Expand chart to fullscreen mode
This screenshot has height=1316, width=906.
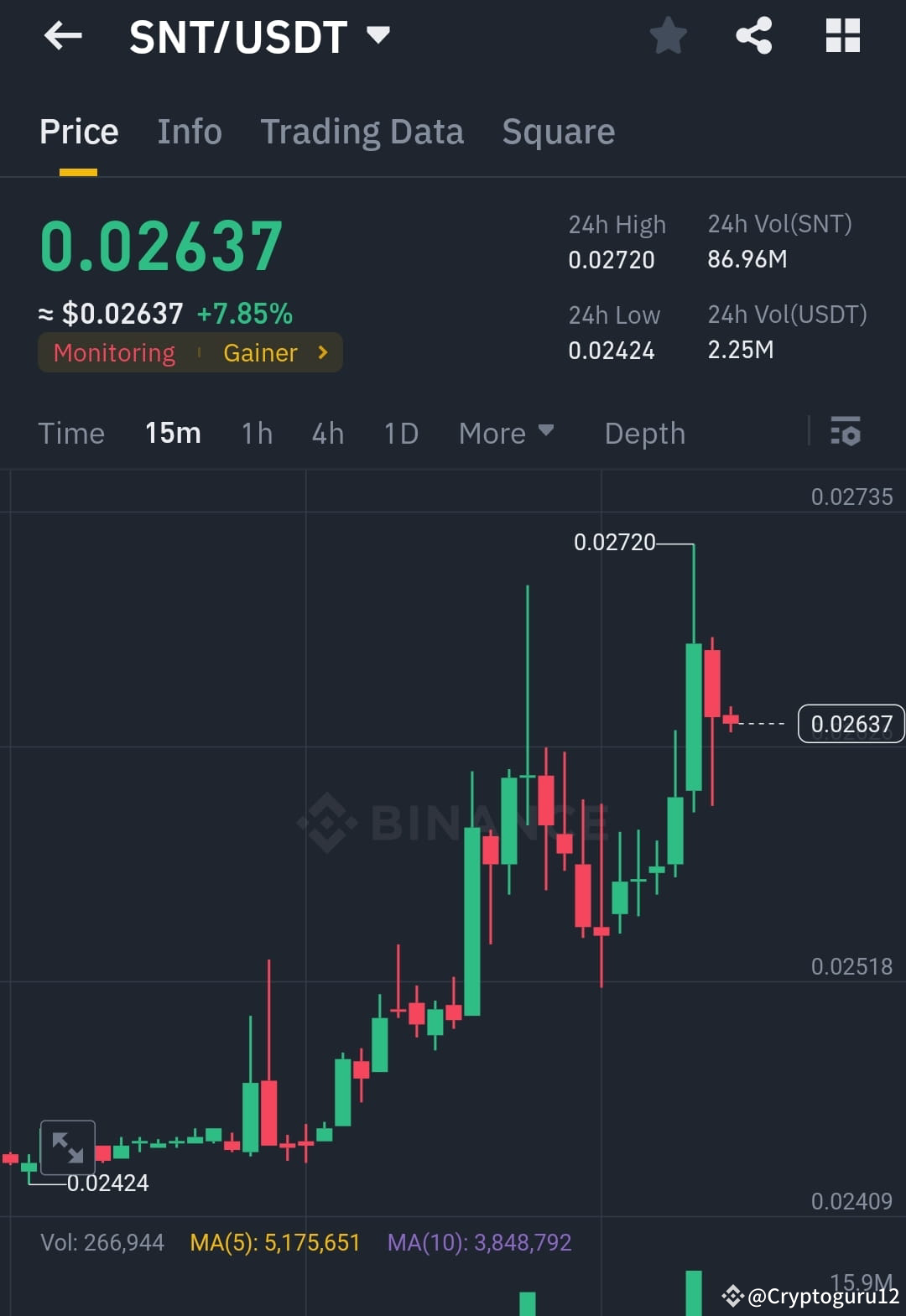pyautogui.click(x=70, y=1147)
